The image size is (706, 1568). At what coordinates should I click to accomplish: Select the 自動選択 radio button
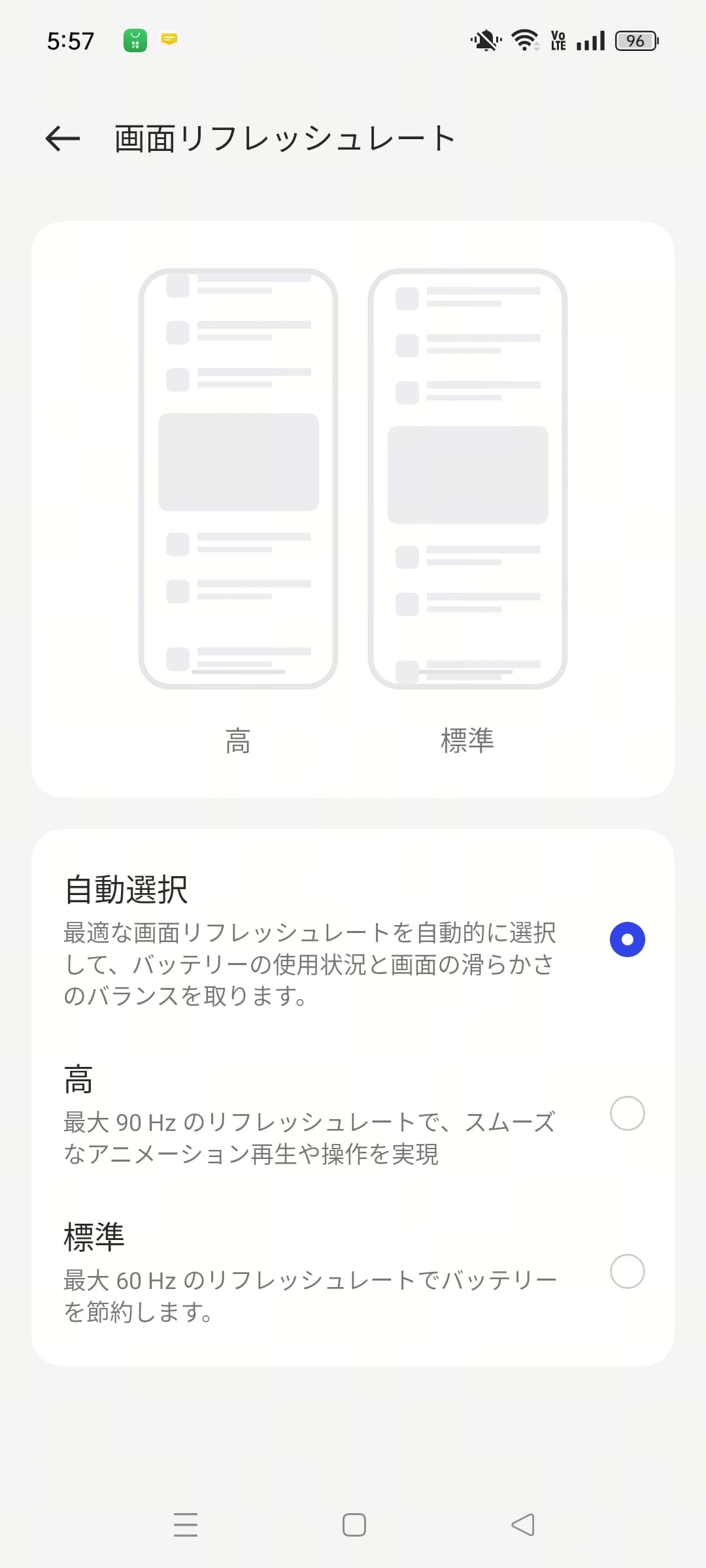tap(627, 939)
